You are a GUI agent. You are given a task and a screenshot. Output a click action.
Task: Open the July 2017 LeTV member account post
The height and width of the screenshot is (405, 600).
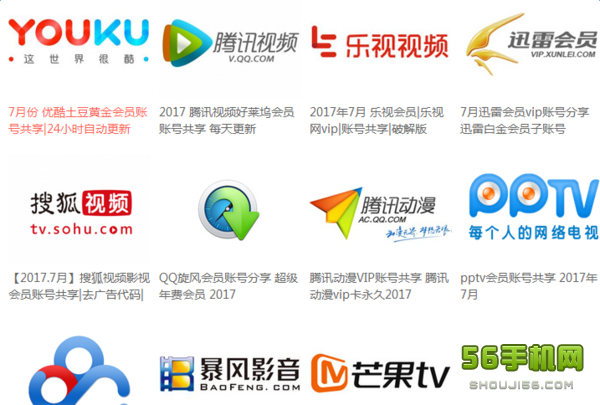click(378, 120)
